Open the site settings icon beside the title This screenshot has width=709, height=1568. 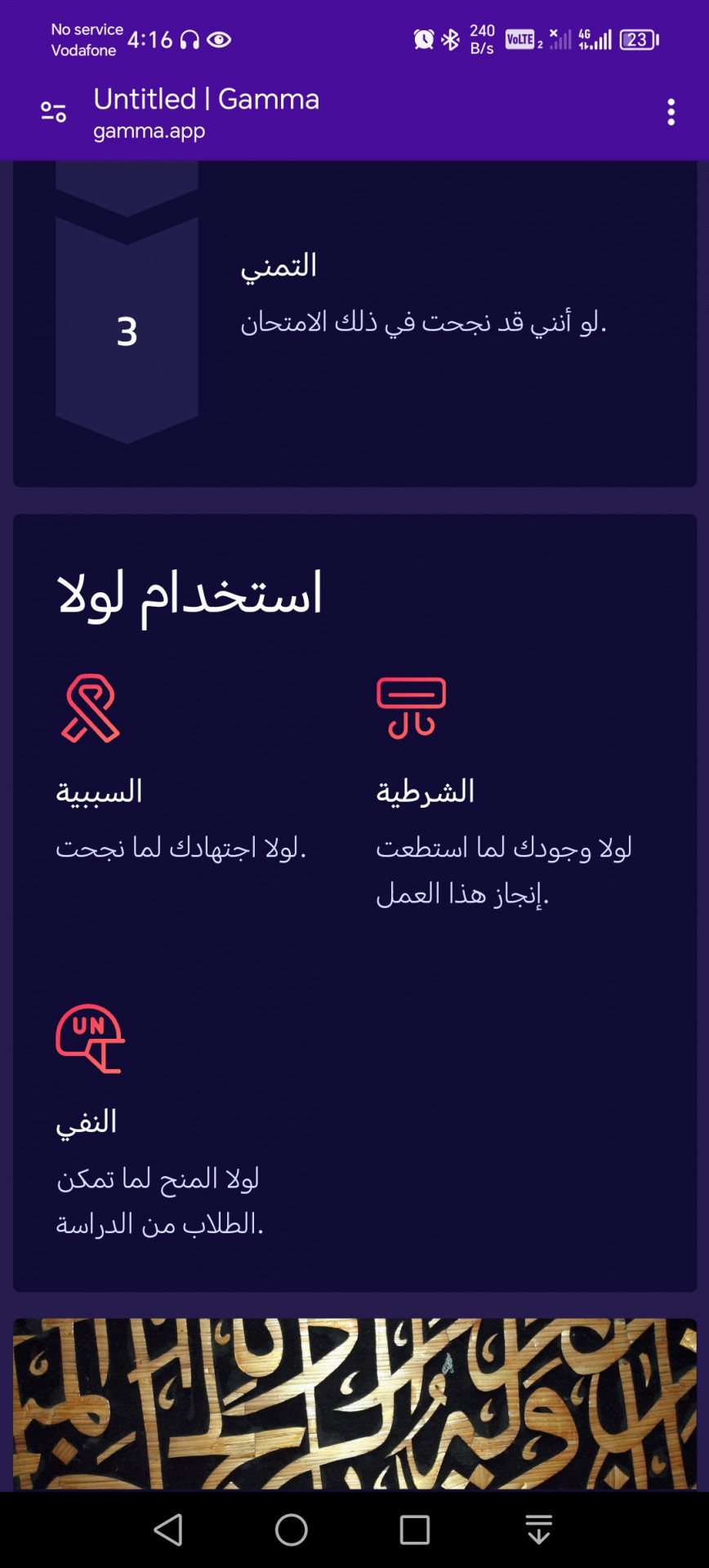point(54,112)
